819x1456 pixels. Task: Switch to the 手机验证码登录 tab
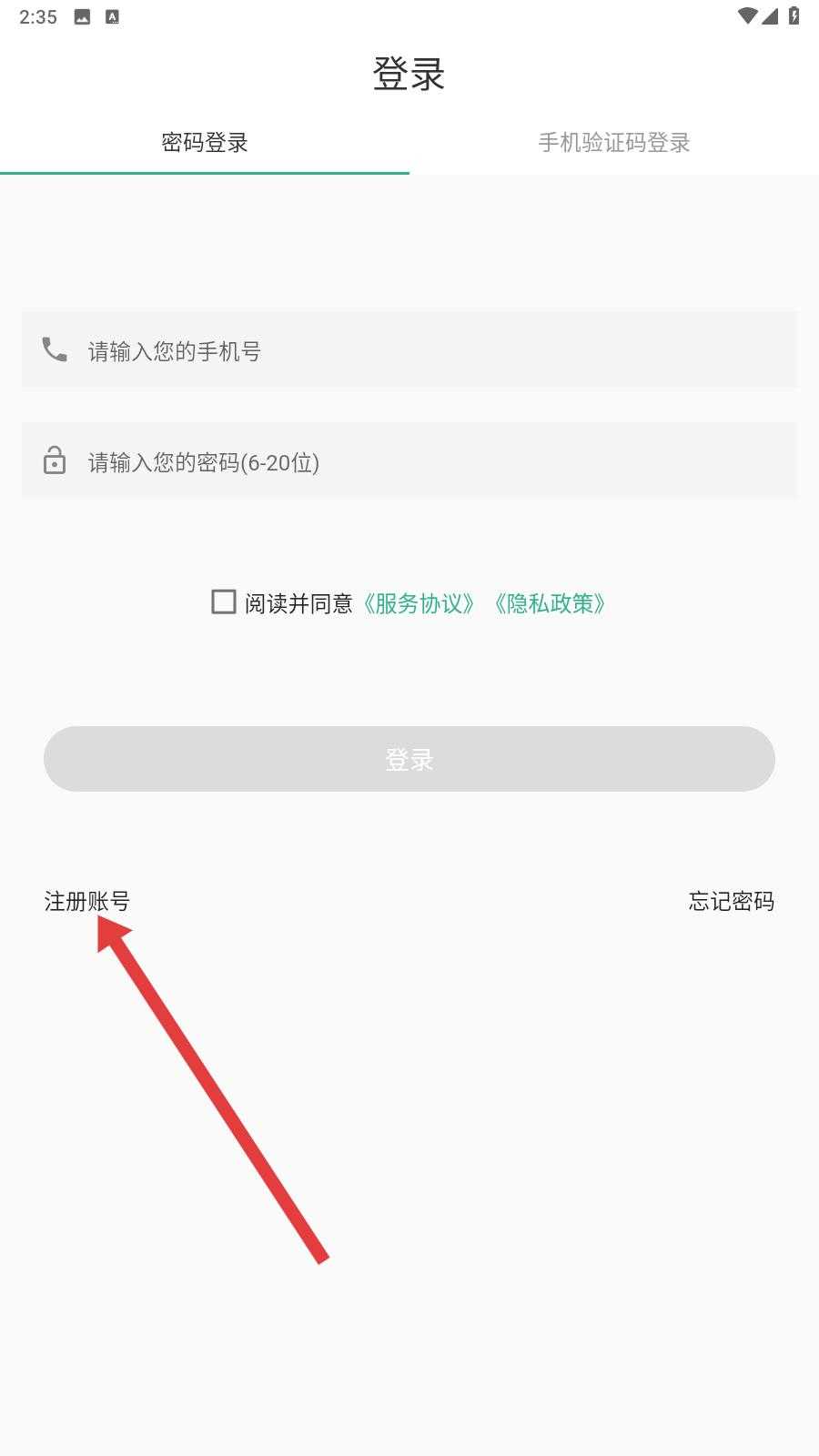(614, 143)
